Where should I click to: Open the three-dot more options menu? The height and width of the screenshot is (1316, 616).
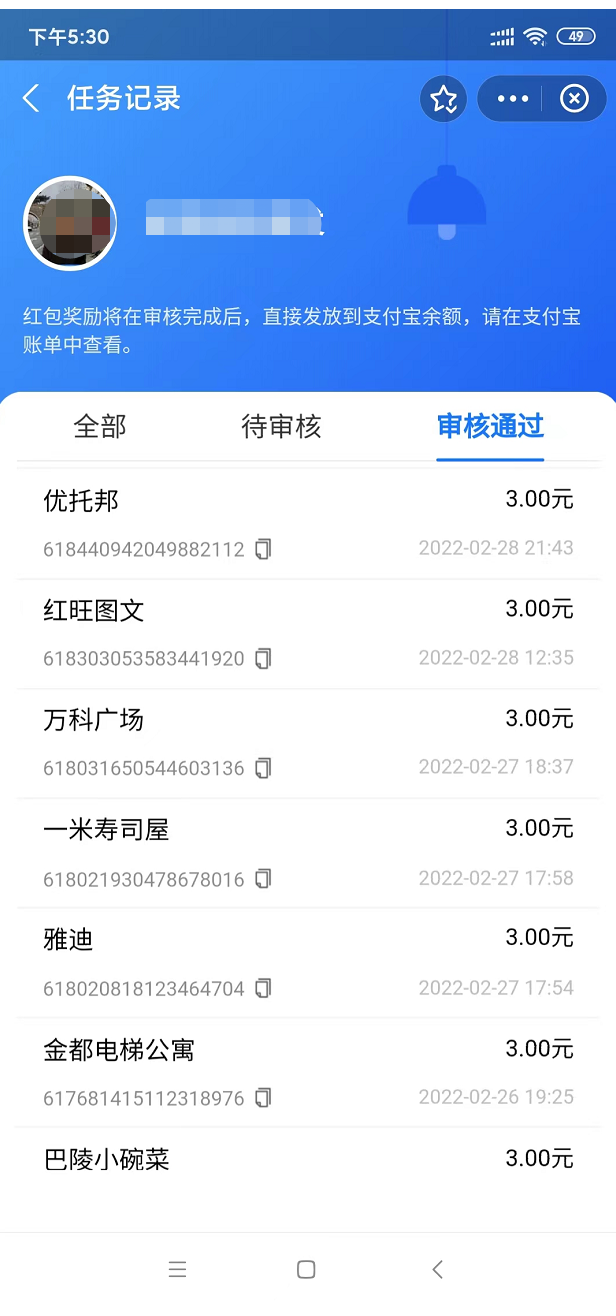[512, 98]
